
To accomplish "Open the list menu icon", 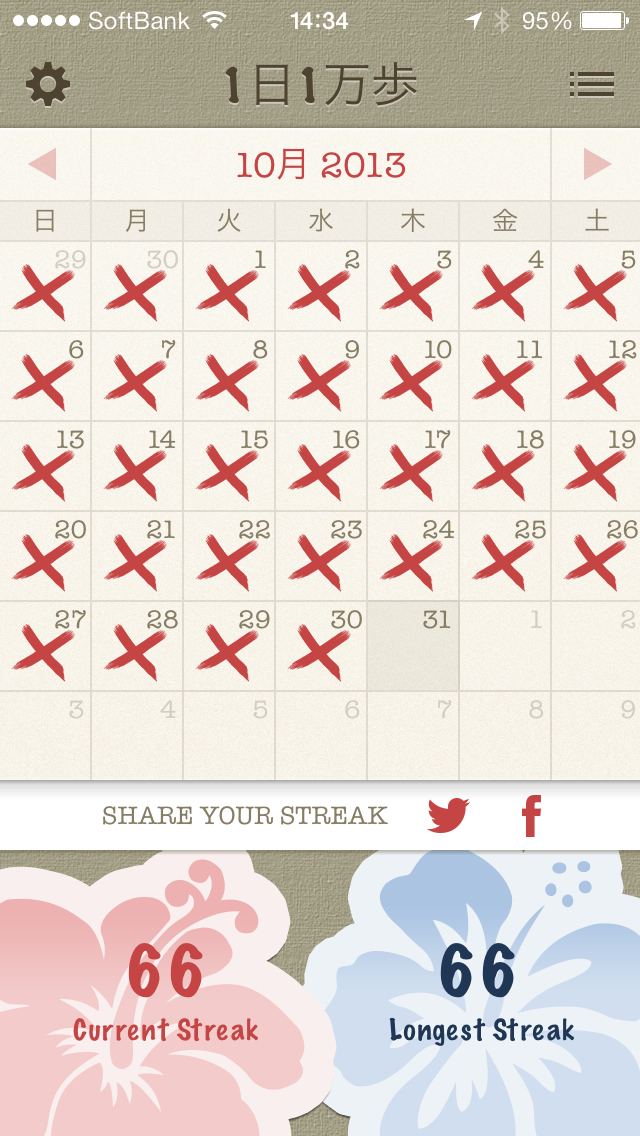I will tap(592, 84).
